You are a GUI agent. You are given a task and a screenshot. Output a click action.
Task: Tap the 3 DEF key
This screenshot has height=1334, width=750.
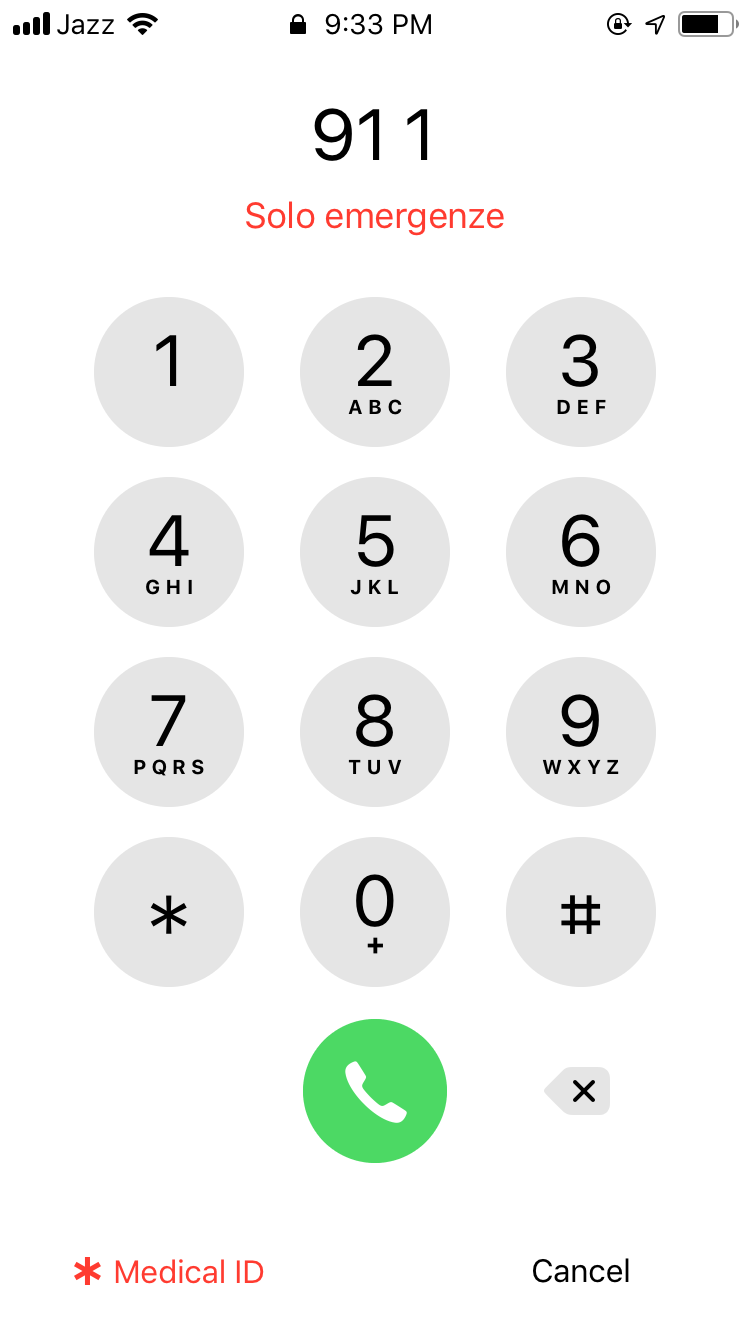click(x=581, y=372)
